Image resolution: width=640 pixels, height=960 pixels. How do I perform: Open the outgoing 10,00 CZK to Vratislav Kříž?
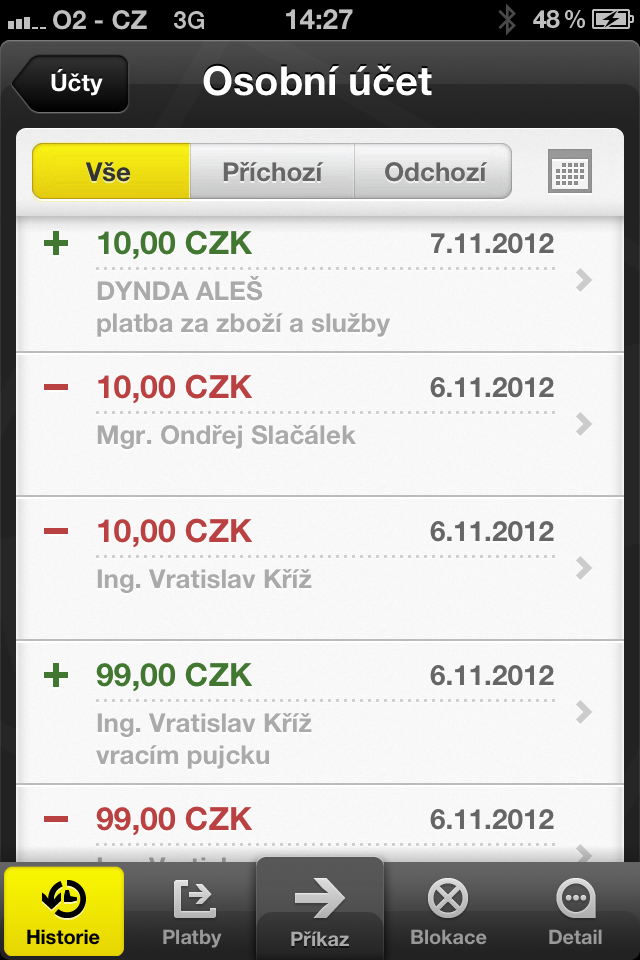pyautogui.click(x=320, y=568)
